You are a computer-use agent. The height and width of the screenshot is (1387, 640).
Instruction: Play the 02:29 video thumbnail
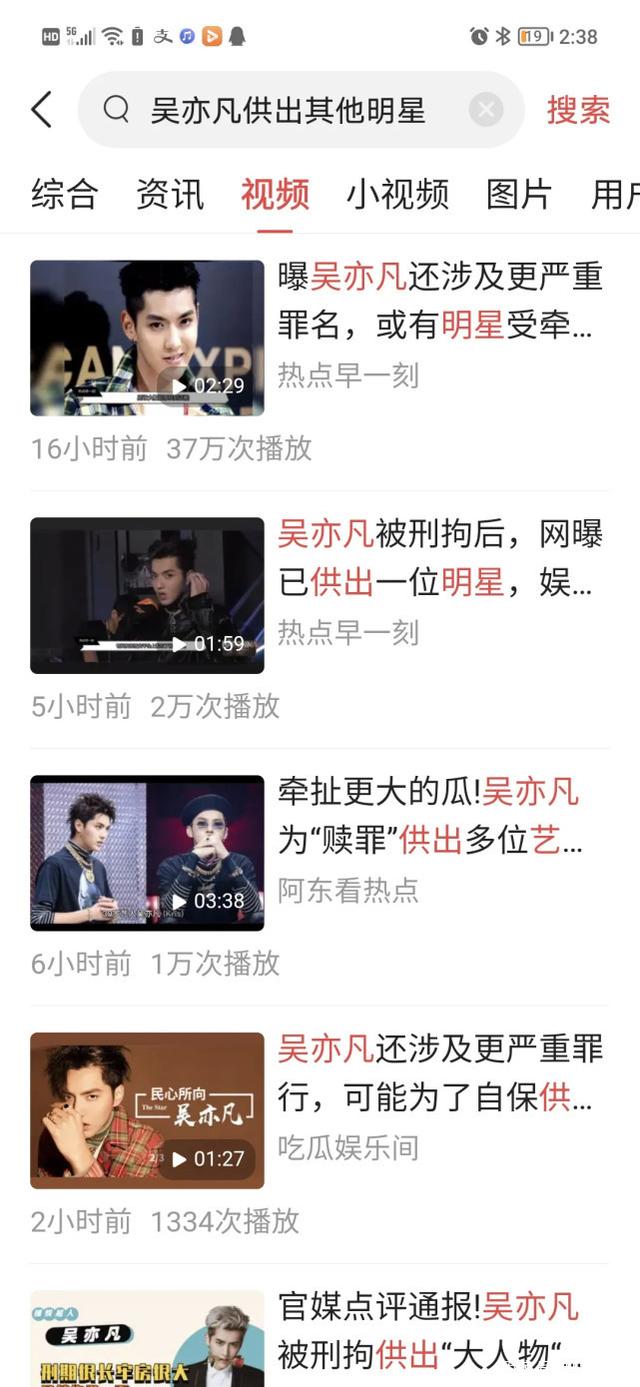[147, 338]
